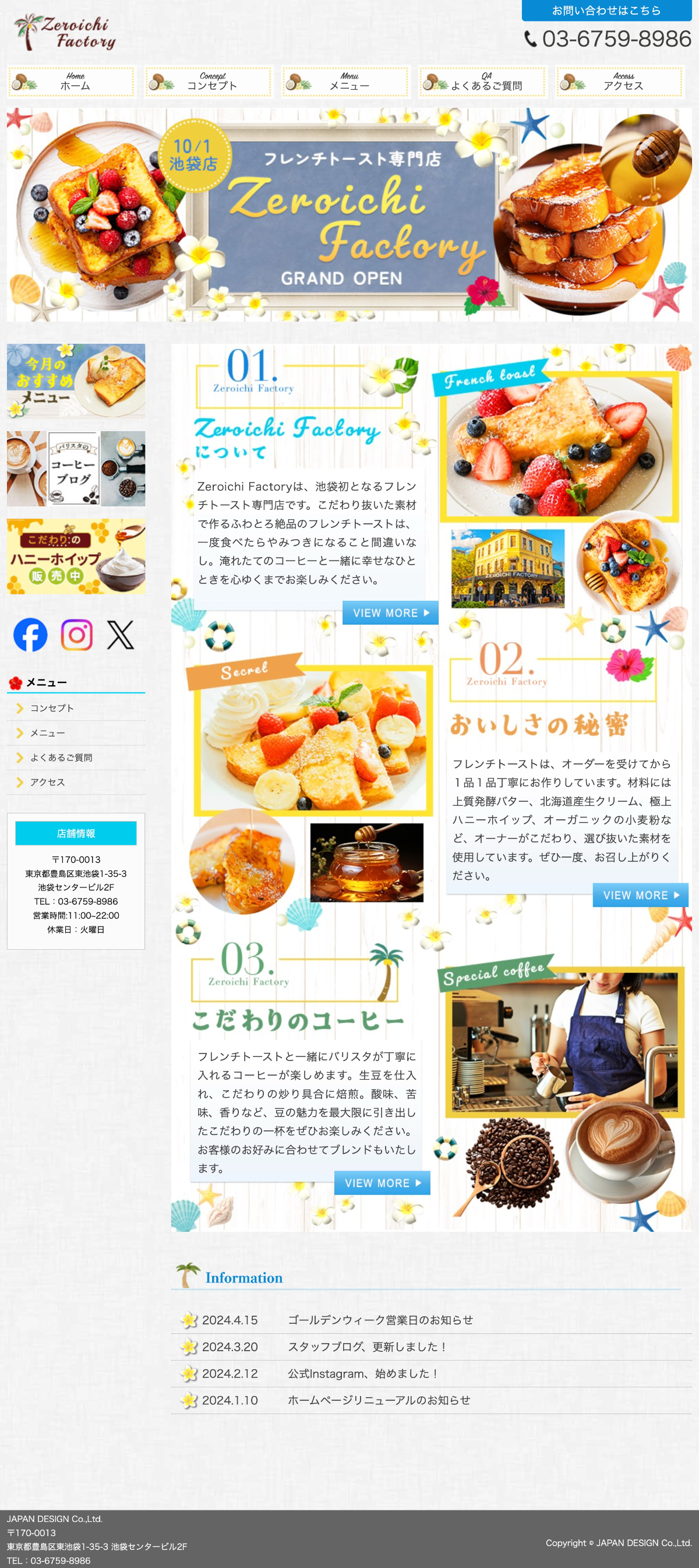Screen dimensions: 699x1568
Task: Switch to the メニュー top navigation
Action: pyautogui.click(x=346, y=82)
